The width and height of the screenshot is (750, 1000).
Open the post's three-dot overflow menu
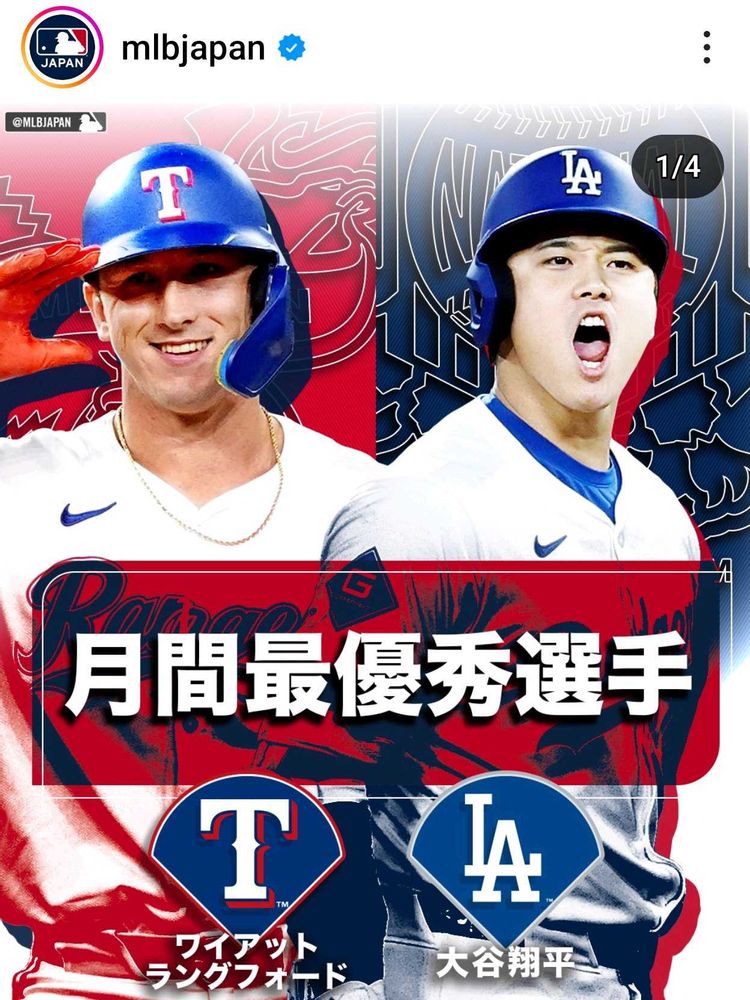[706, 47]
